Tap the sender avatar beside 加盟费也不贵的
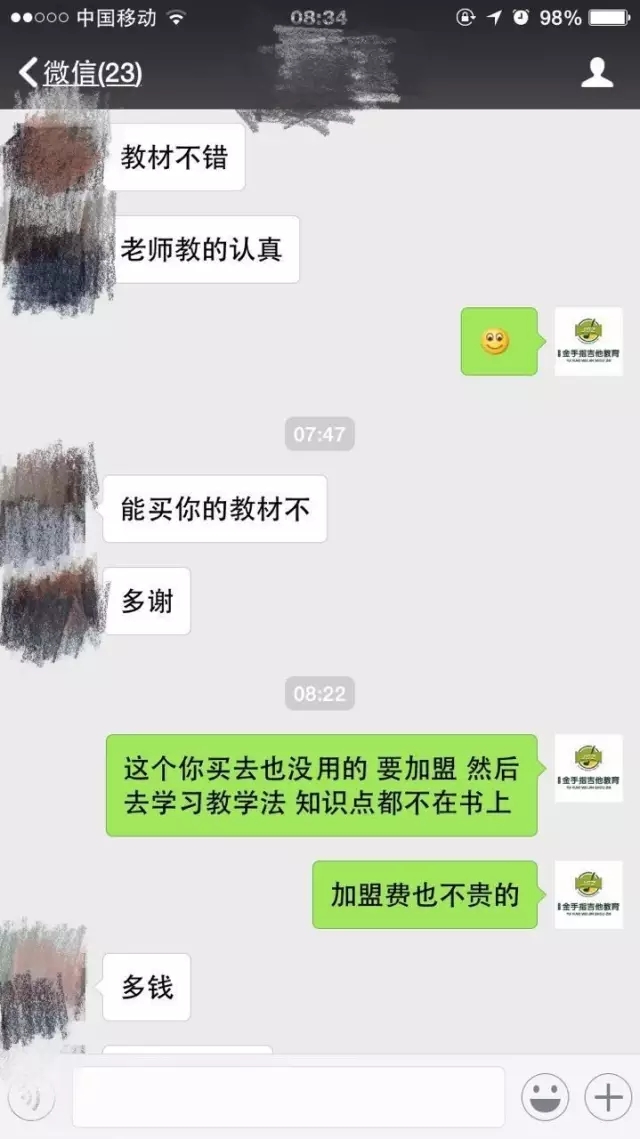Screen dimensions: 640x1139 coord(588,894)
